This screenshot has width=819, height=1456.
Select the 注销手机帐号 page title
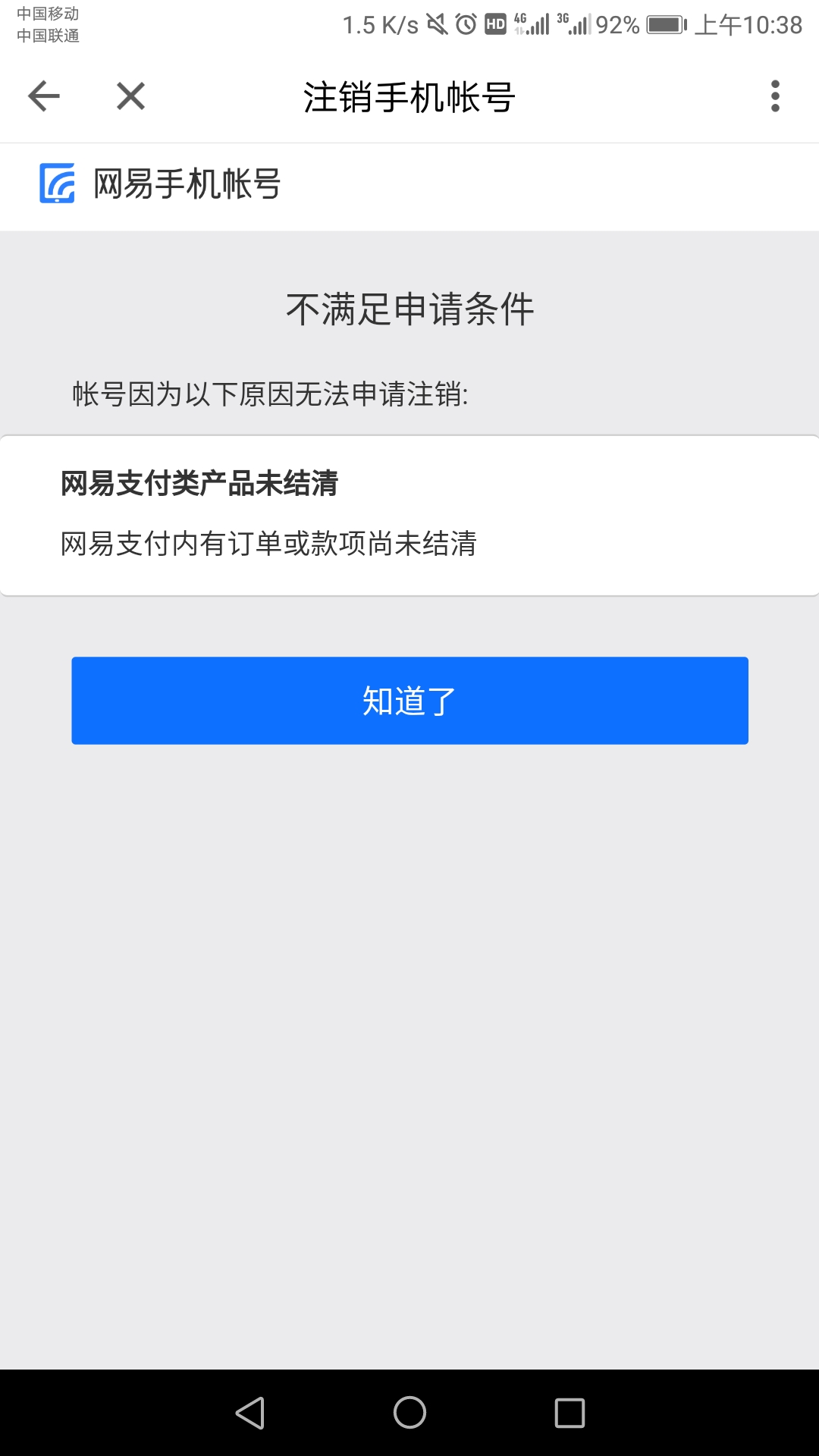[x=409, y=96]
